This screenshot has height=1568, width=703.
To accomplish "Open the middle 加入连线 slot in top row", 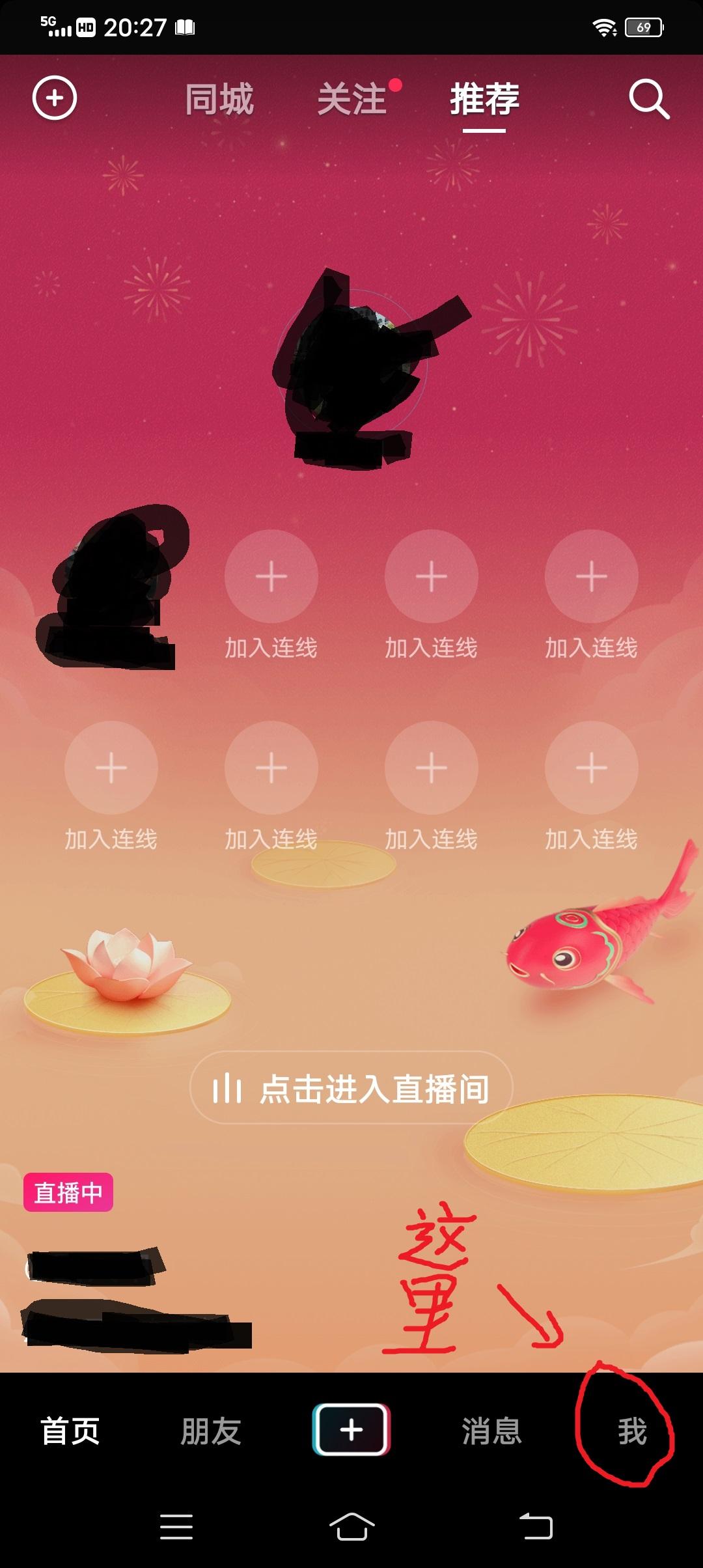I will click(431, 577).
